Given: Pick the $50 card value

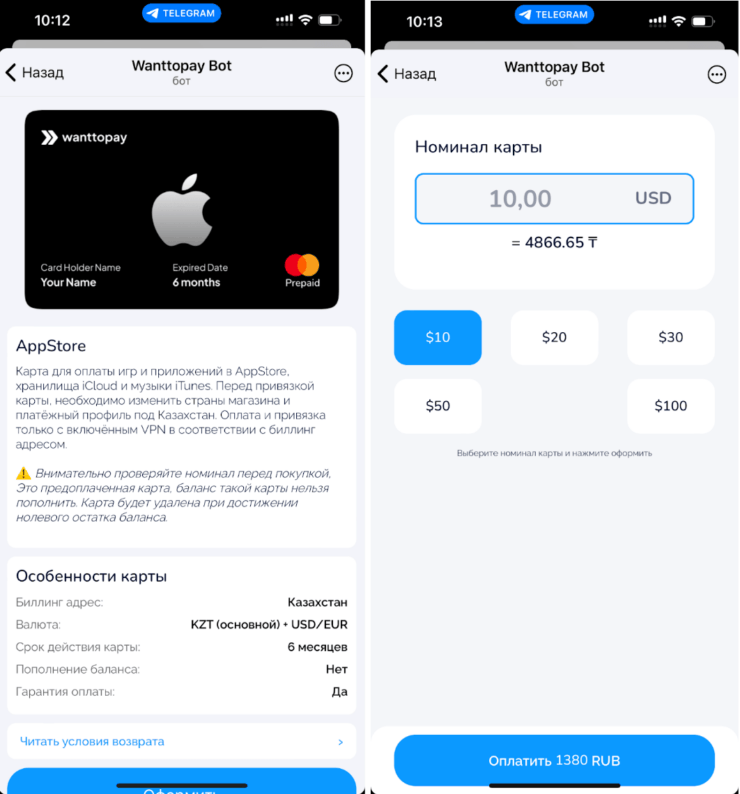Looking at the screenshot, I should click(437, 405).
